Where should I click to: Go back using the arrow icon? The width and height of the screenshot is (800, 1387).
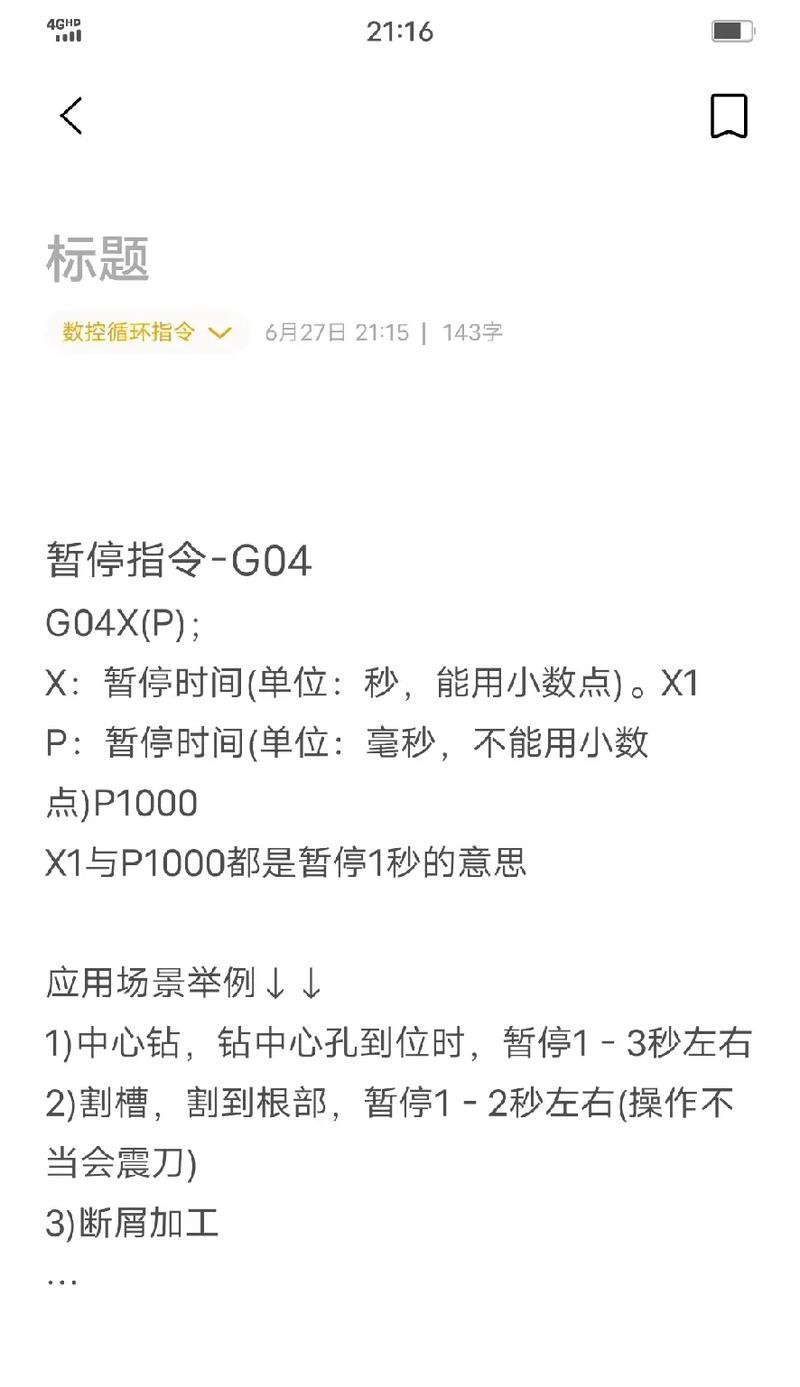pyautogui.click(x=70, y=116)
